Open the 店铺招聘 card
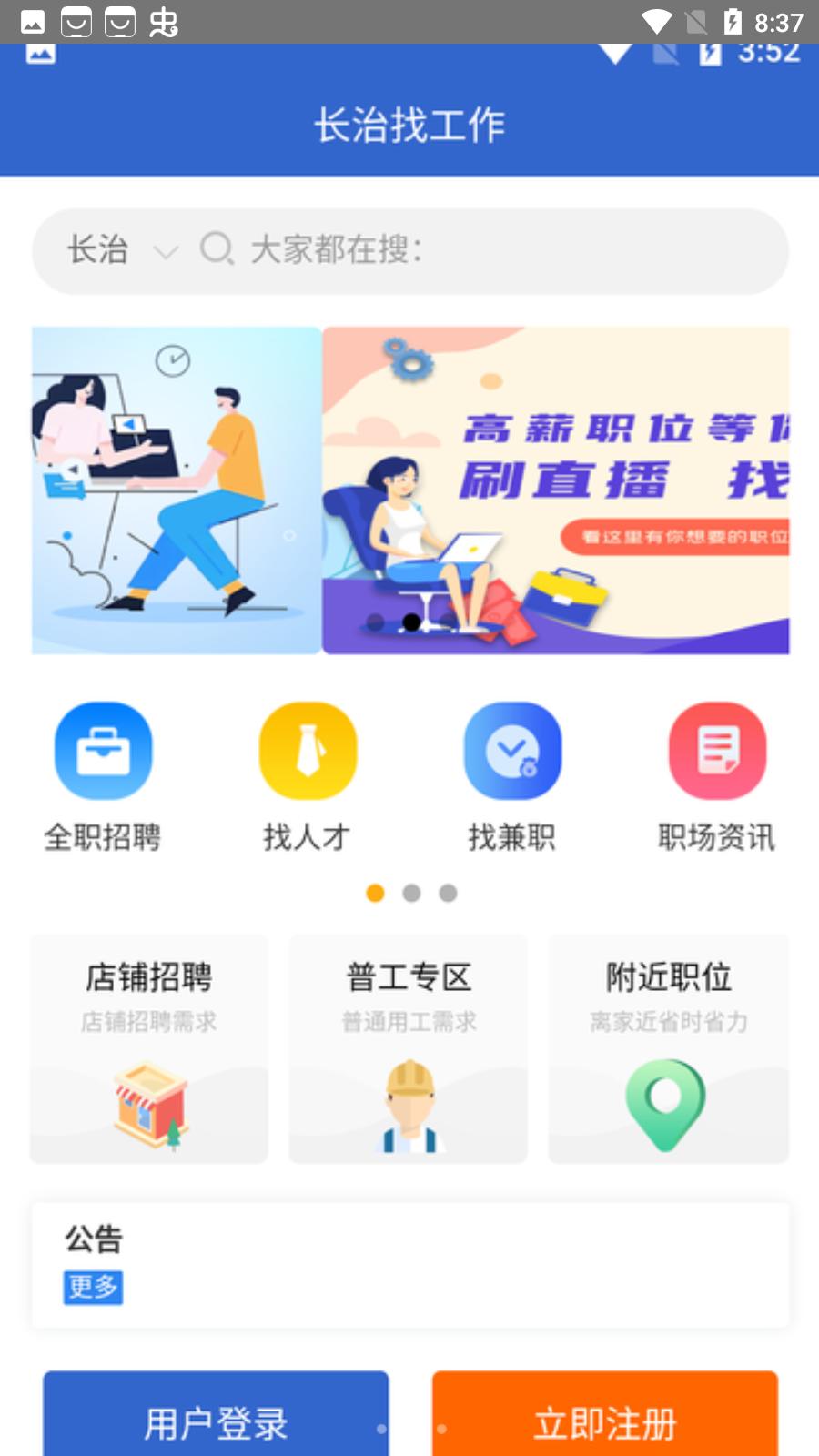The width and height of the screenshot is (819, 1456). point(149,1049)
